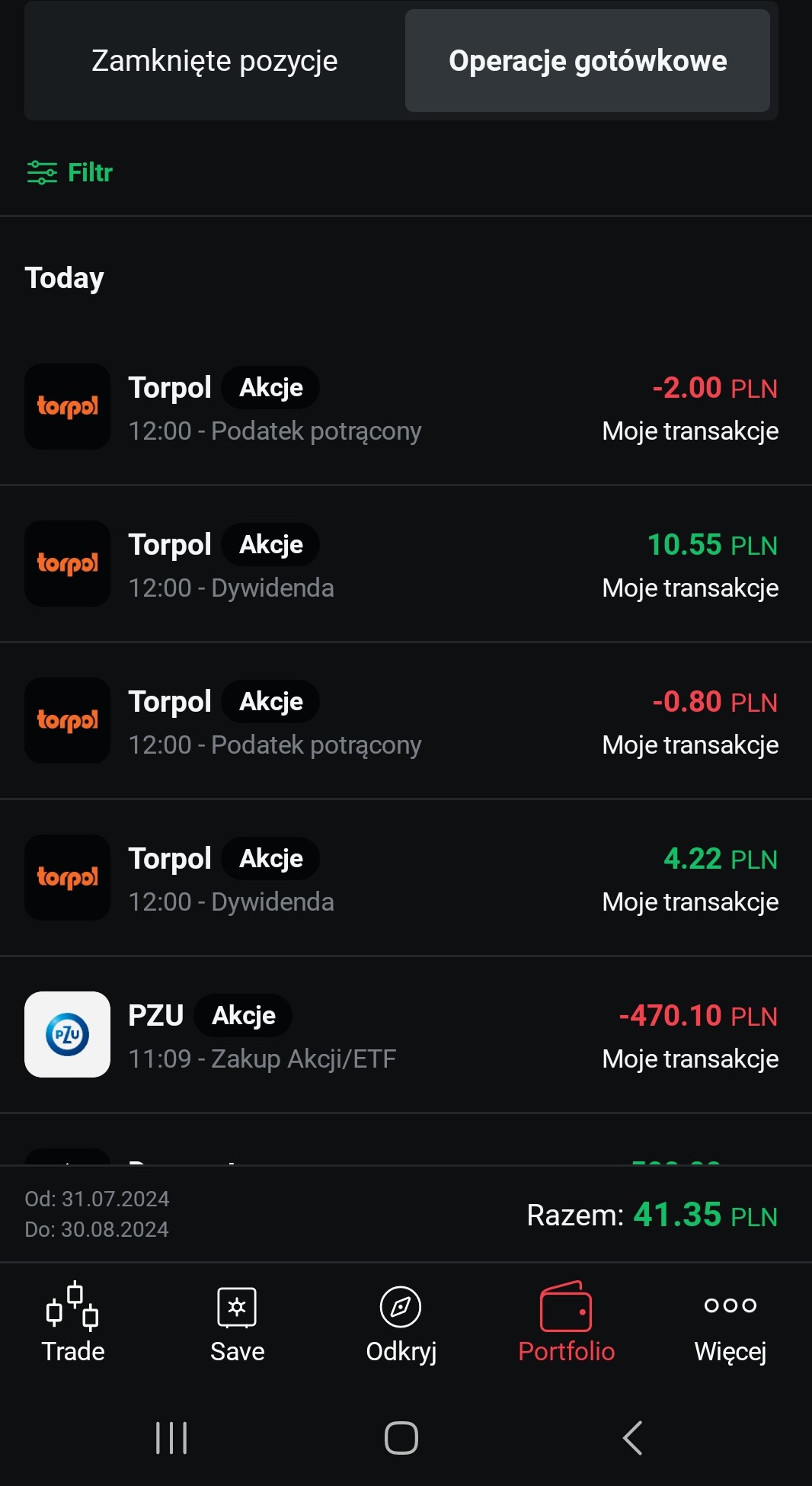This screenshot has height=1486, width=812.
Task: Tap the Portfolio tab
Action: [566, 1323]
